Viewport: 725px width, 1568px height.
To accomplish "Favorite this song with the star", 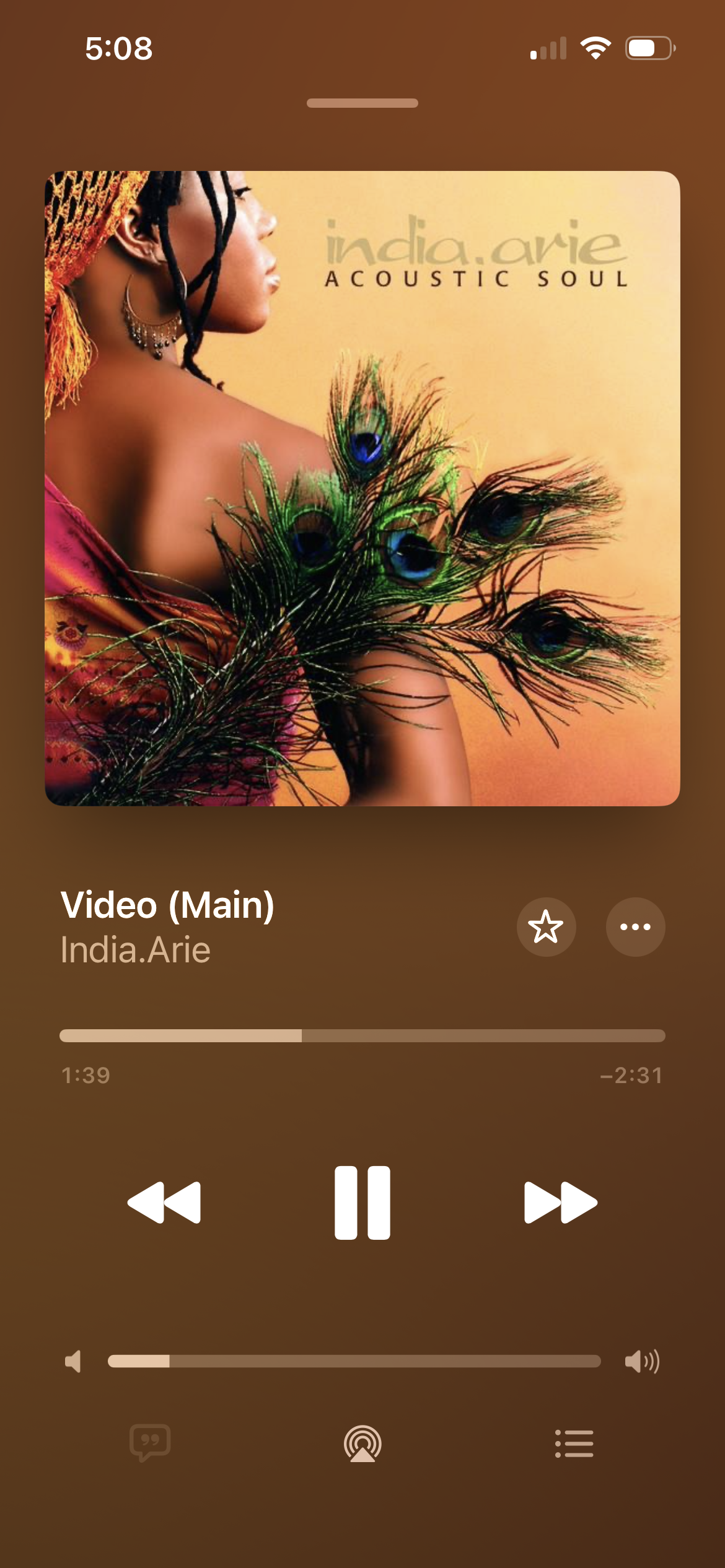I will click(x=546, y=926).
